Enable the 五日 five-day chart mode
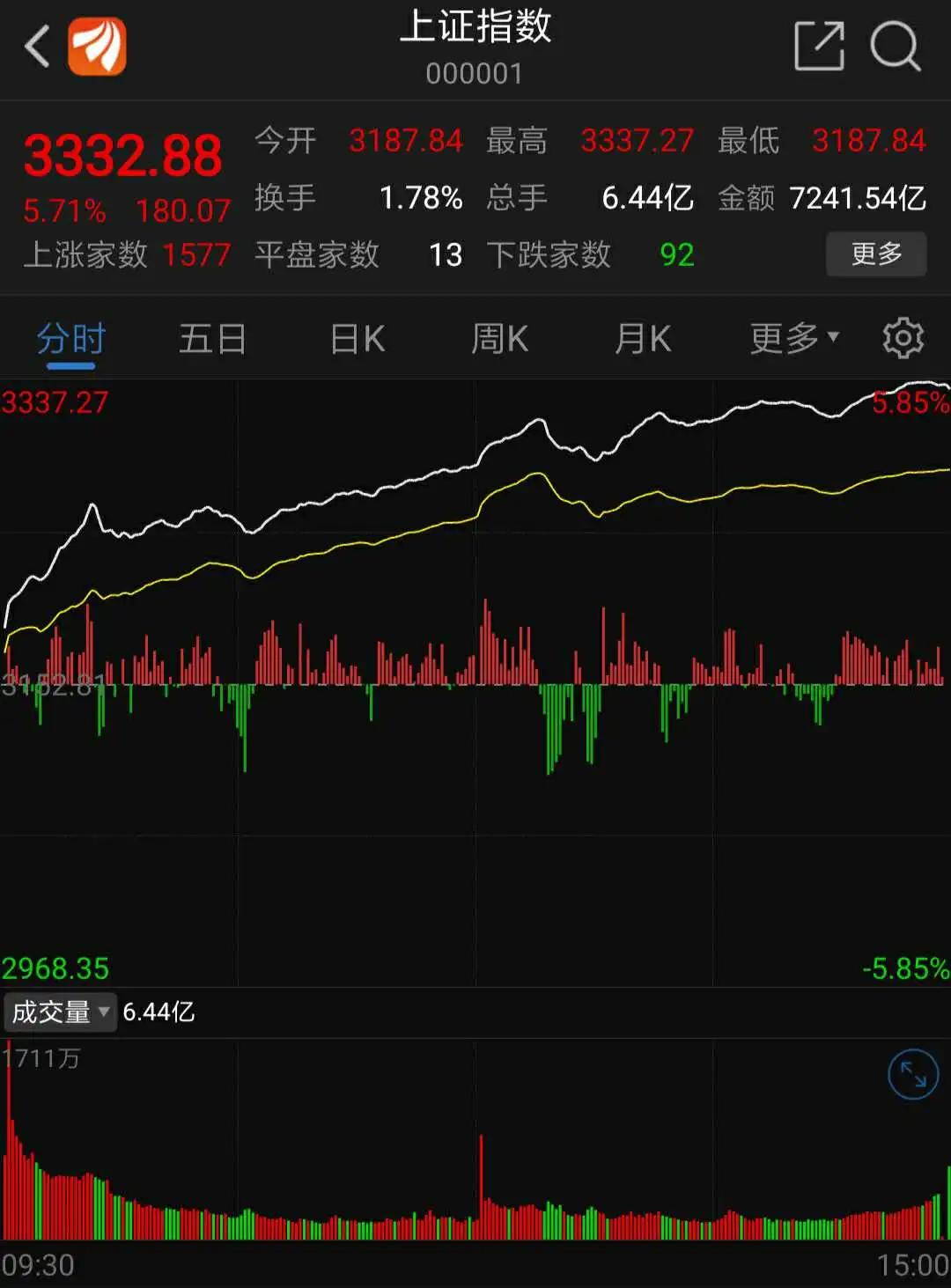The image size is (951, 1288). (211, 337)
